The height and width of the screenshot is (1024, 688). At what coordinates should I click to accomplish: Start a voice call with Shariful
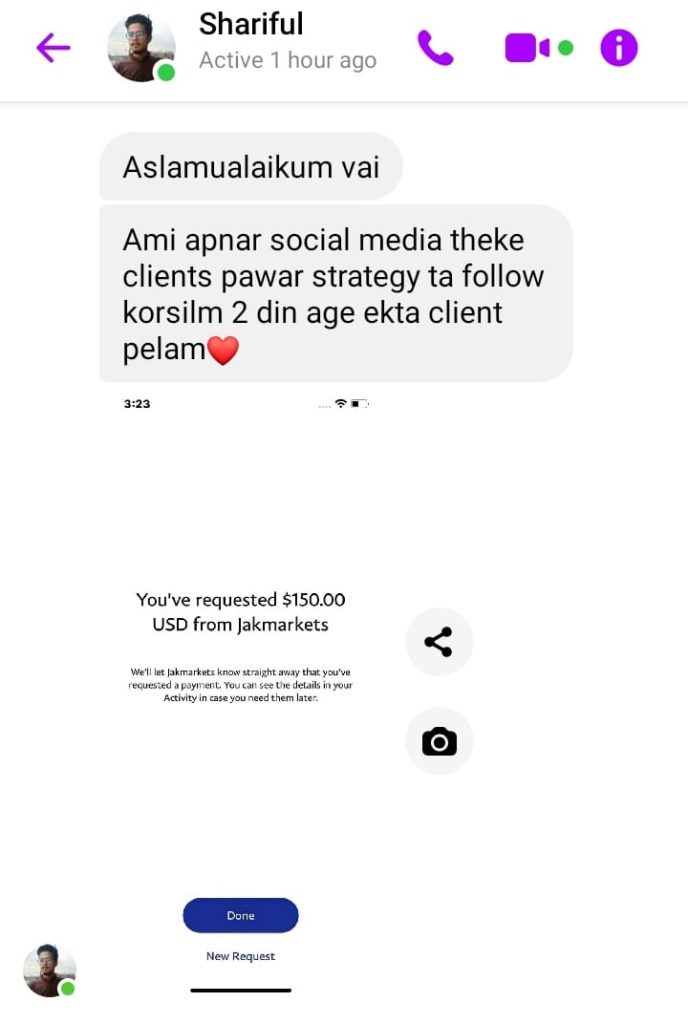(x=435, y=47)
